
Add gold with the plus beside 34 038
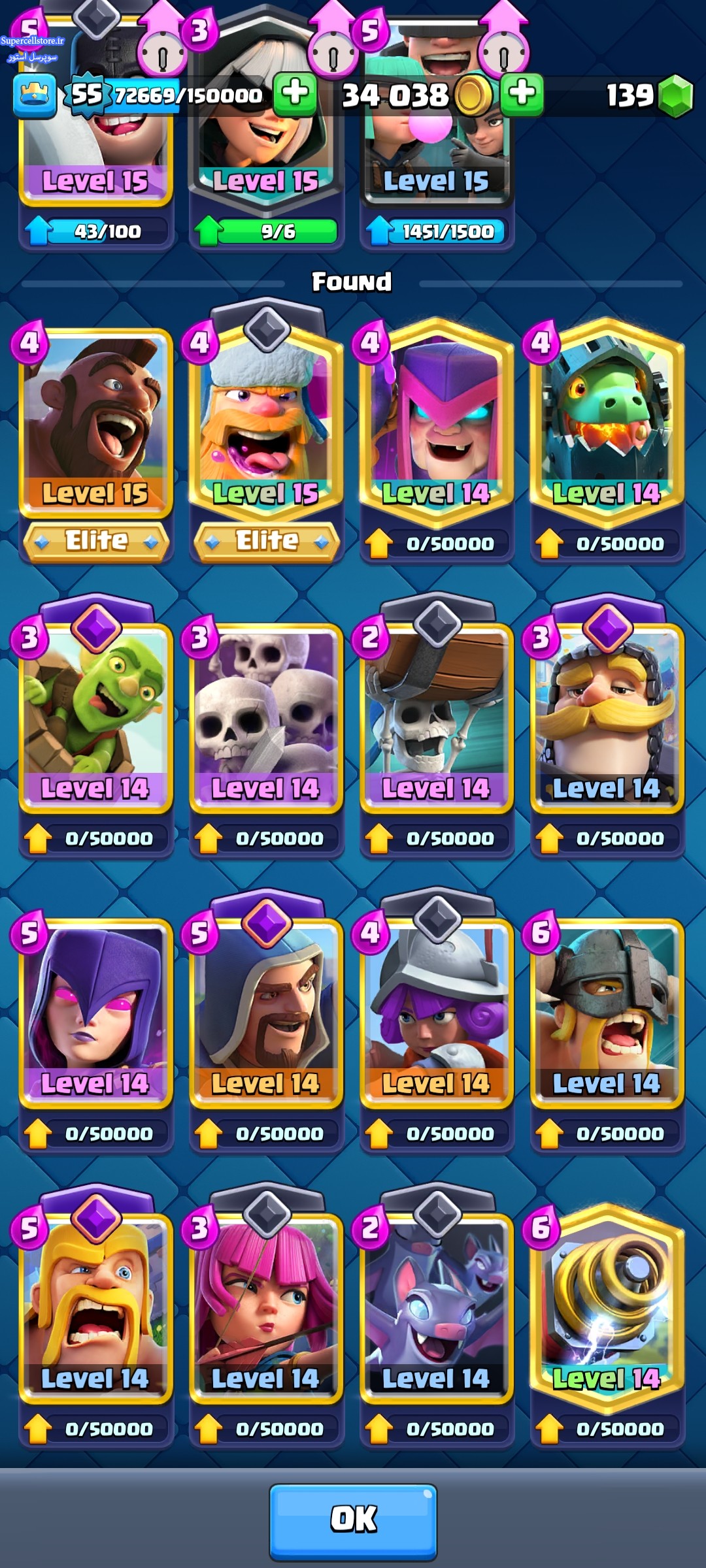pyautogui.click(x=522, y=94)
